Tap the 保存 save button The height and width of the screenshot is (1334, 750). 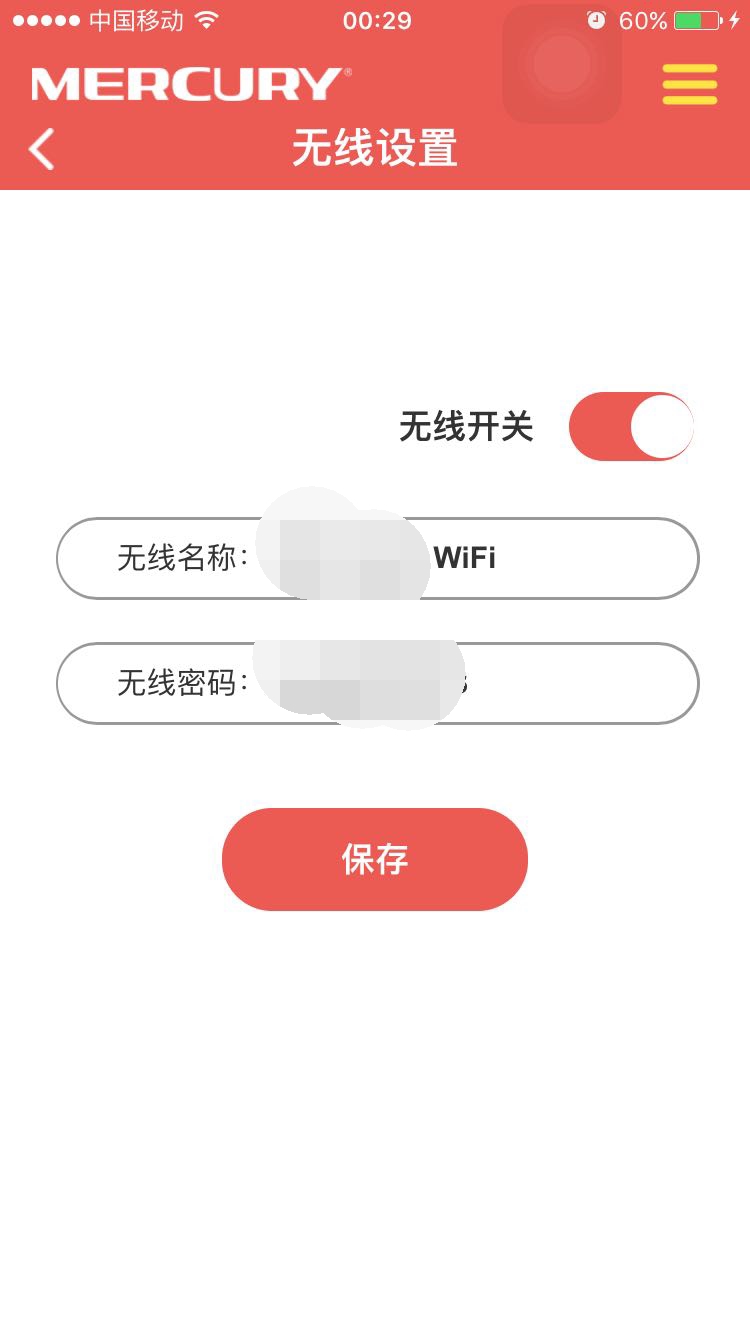(x=375, y=859)
